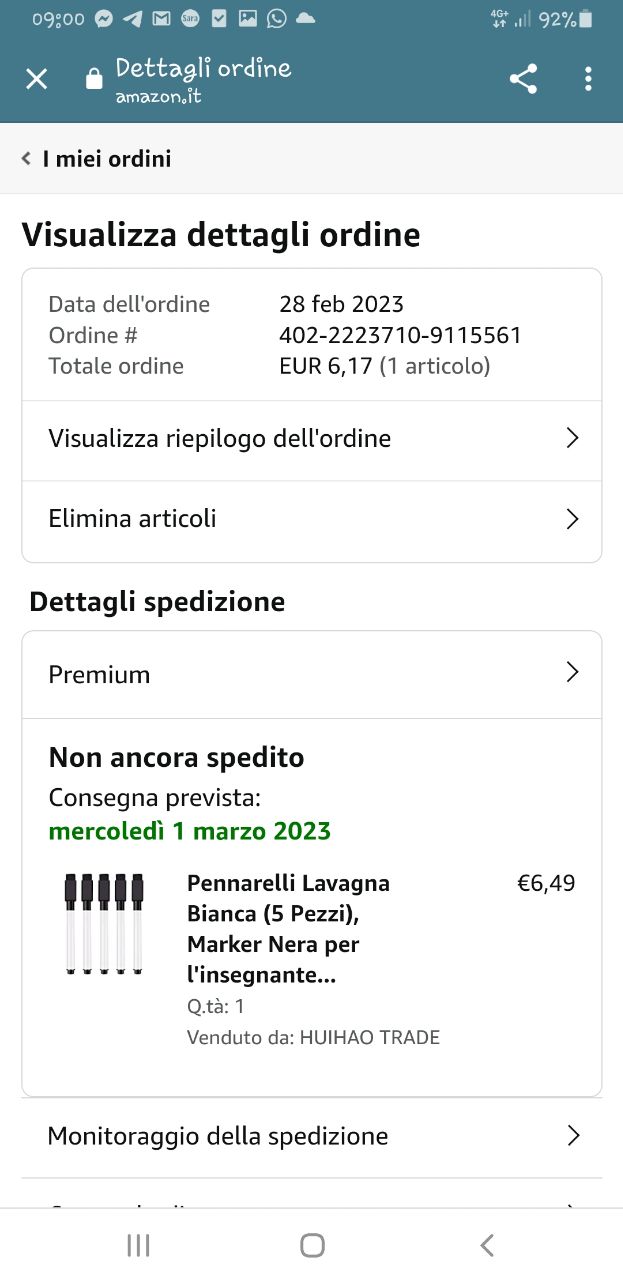This screenshot has height=1280, width=623.
Task: Open the three-dot overflow menu
Action: click(x=588, y=79)
